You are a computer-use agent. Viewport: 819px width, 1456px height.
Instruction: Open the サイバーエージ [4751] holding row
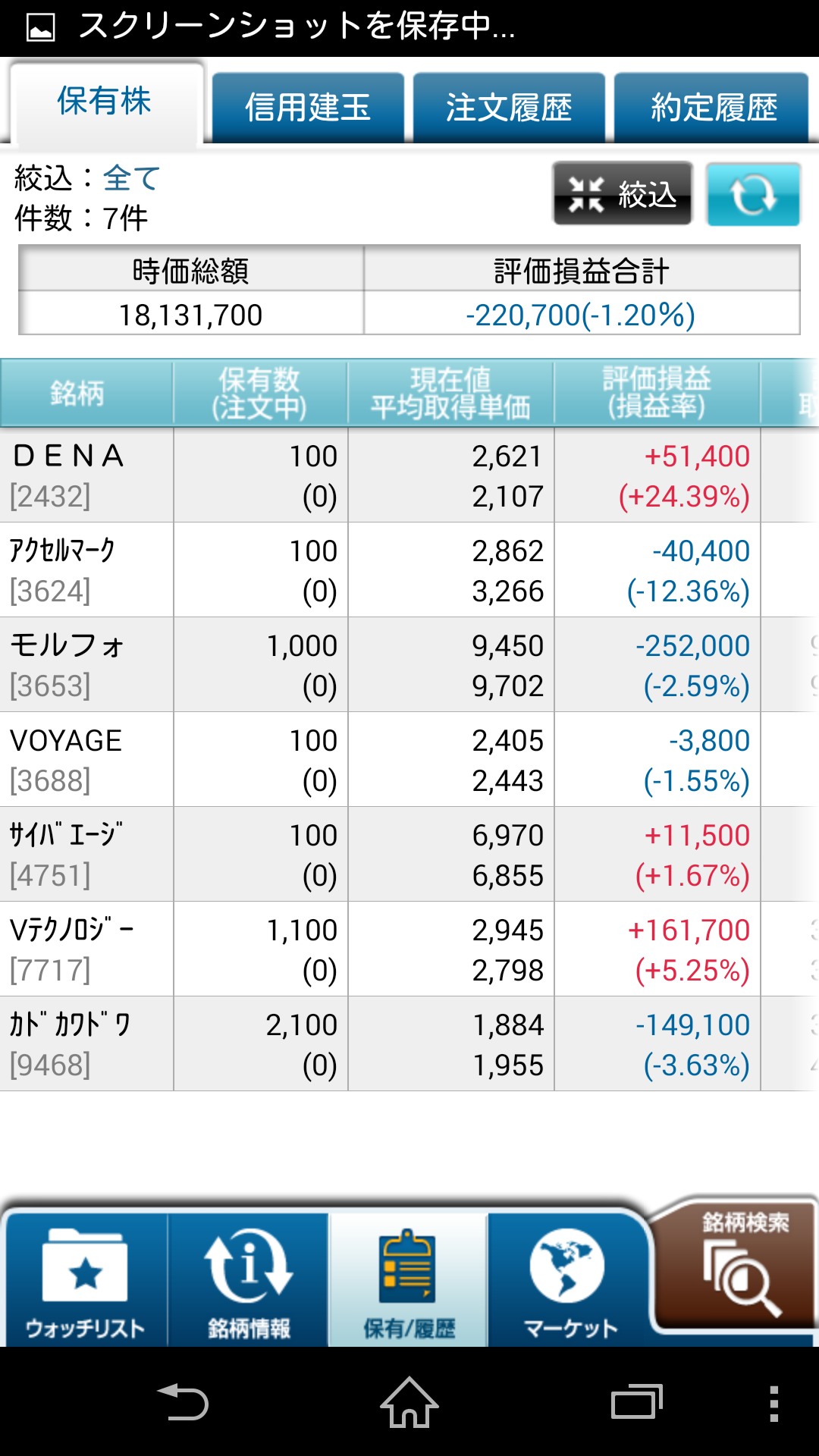(409, 855)
